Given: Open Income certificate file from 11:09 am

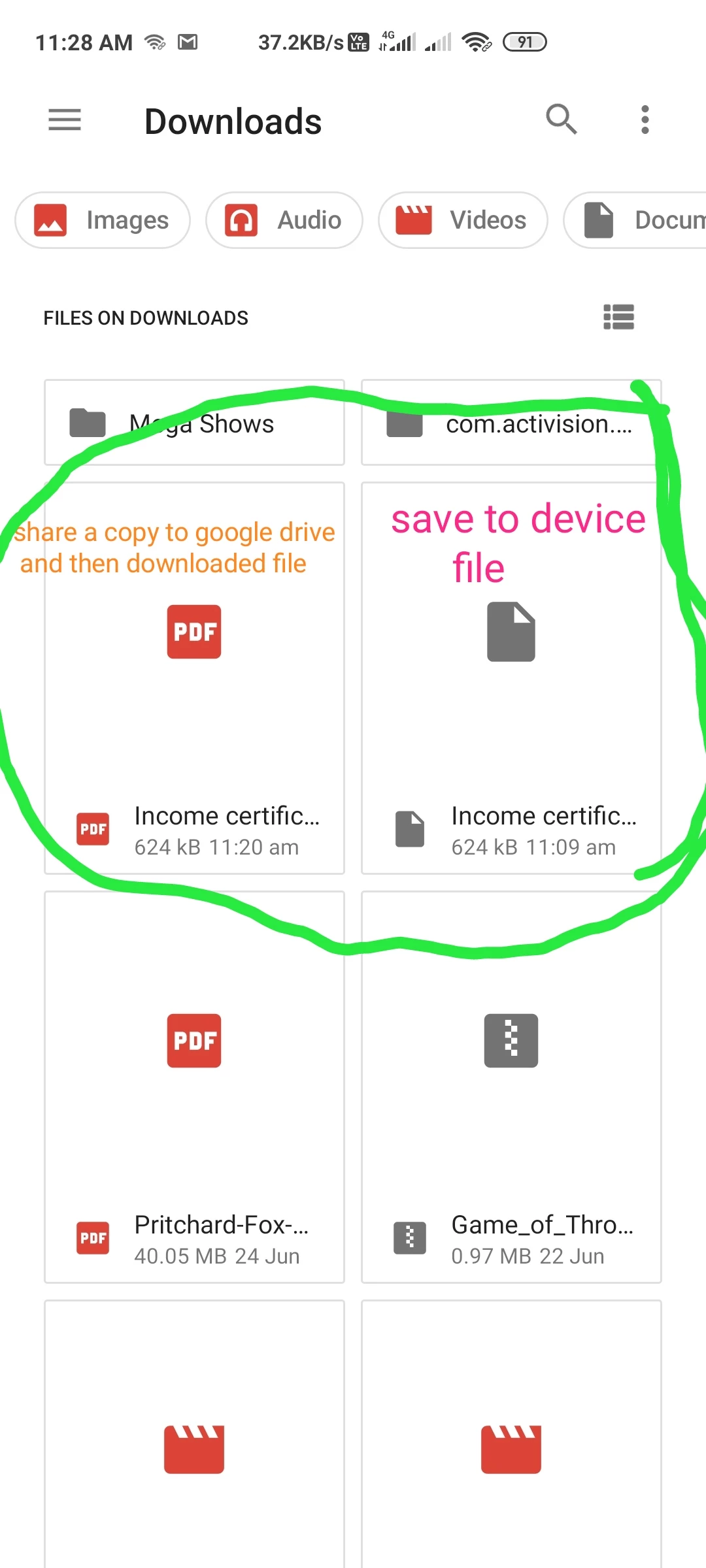Looking at the screenshot, I should coord(511,679).
